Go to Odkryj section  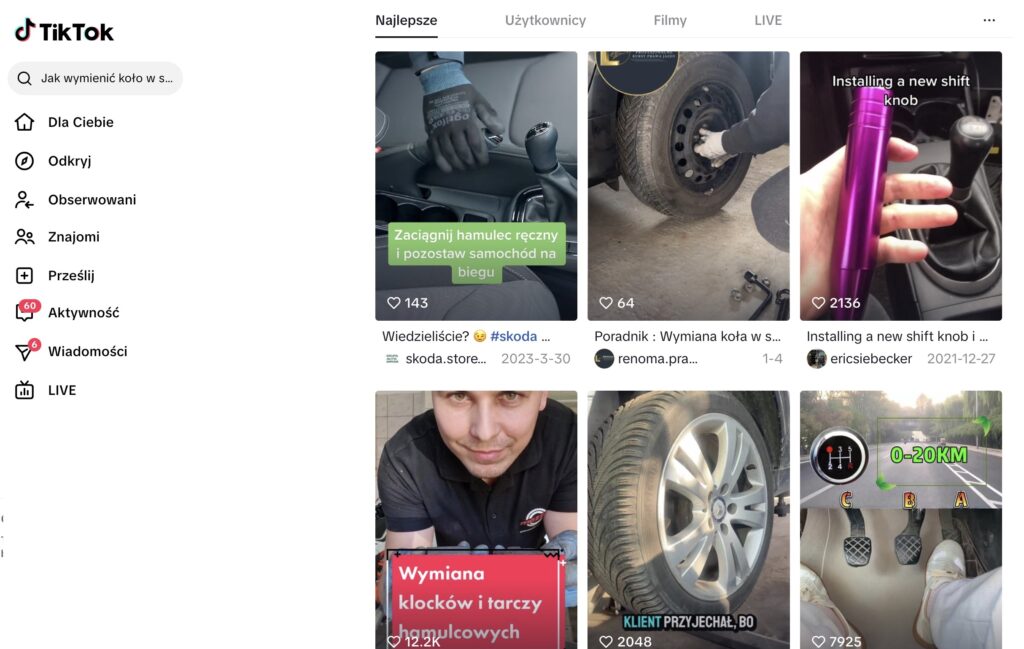point(69,161)
